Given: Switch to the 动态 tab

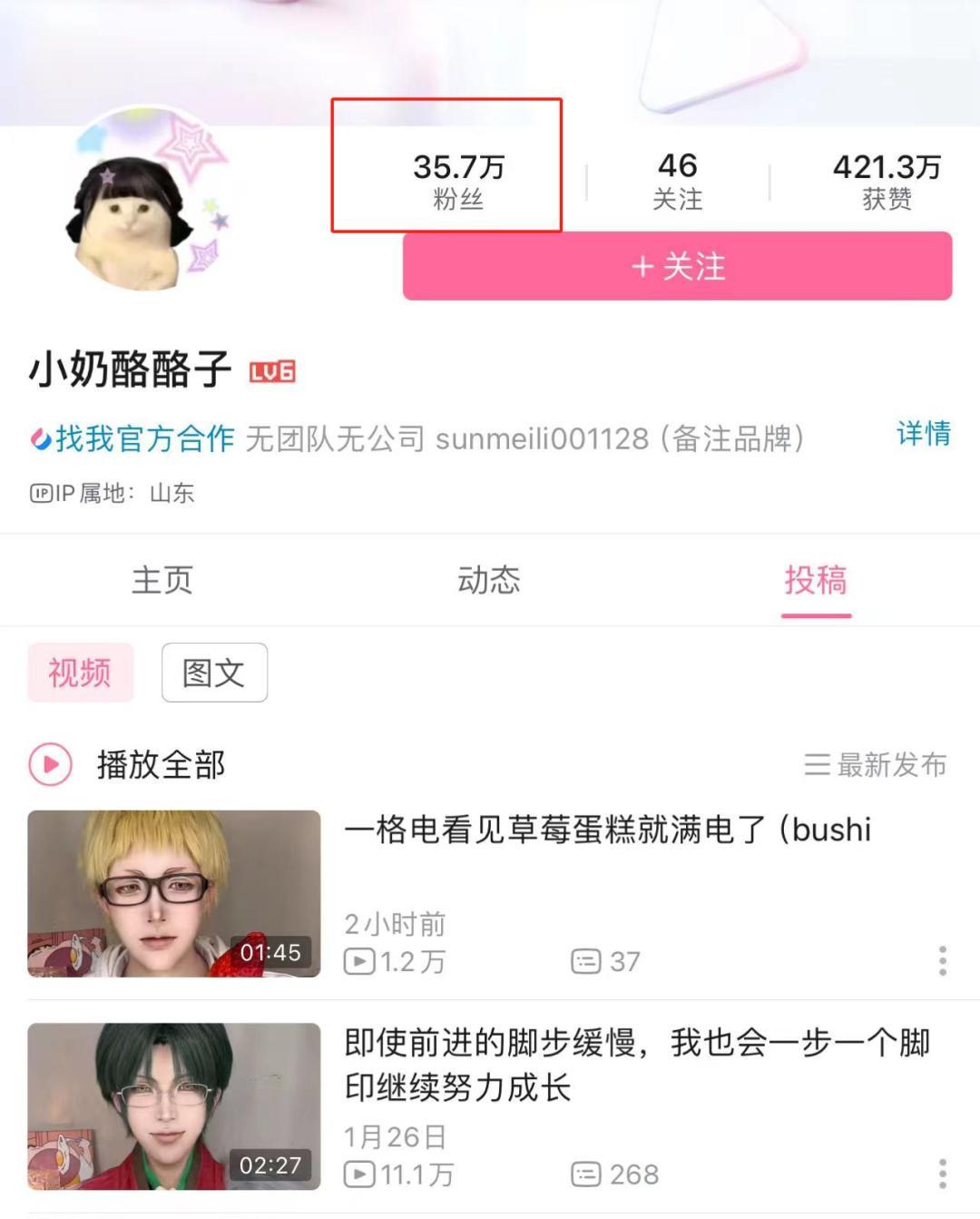Looking at the screenshot, I should (x=489, y=580).
